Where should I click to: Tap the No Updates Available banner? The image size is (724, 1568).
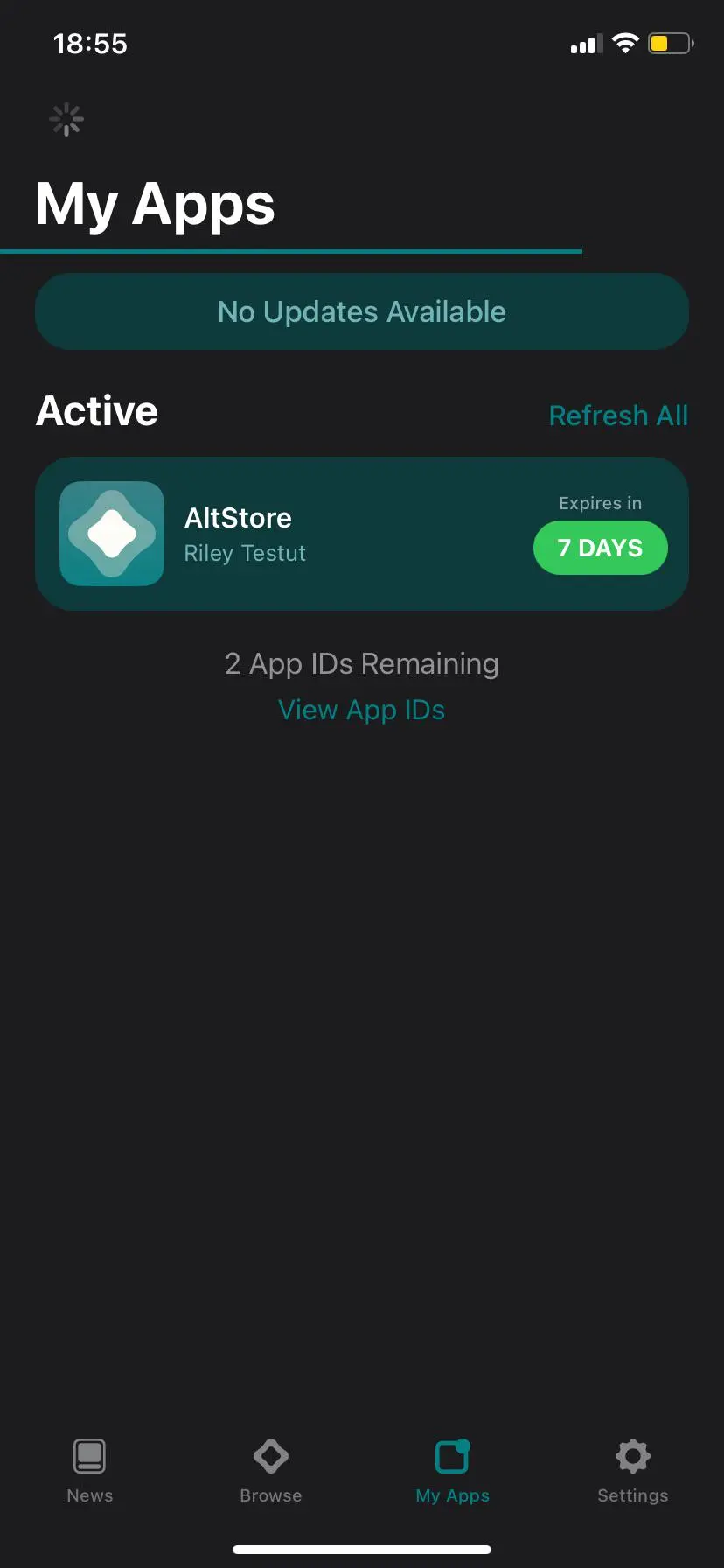361,311
